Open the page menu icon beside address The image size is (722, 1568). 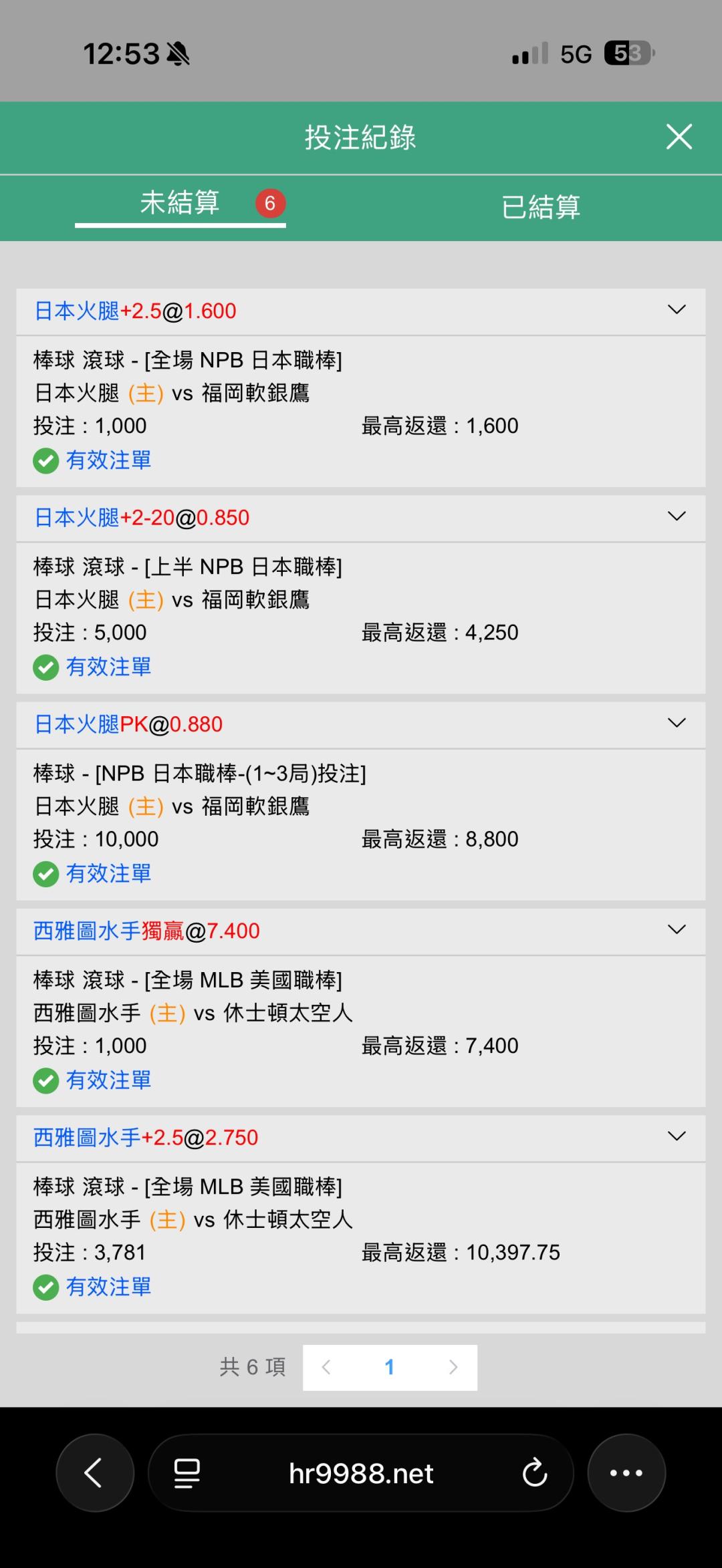(187, 1472)
